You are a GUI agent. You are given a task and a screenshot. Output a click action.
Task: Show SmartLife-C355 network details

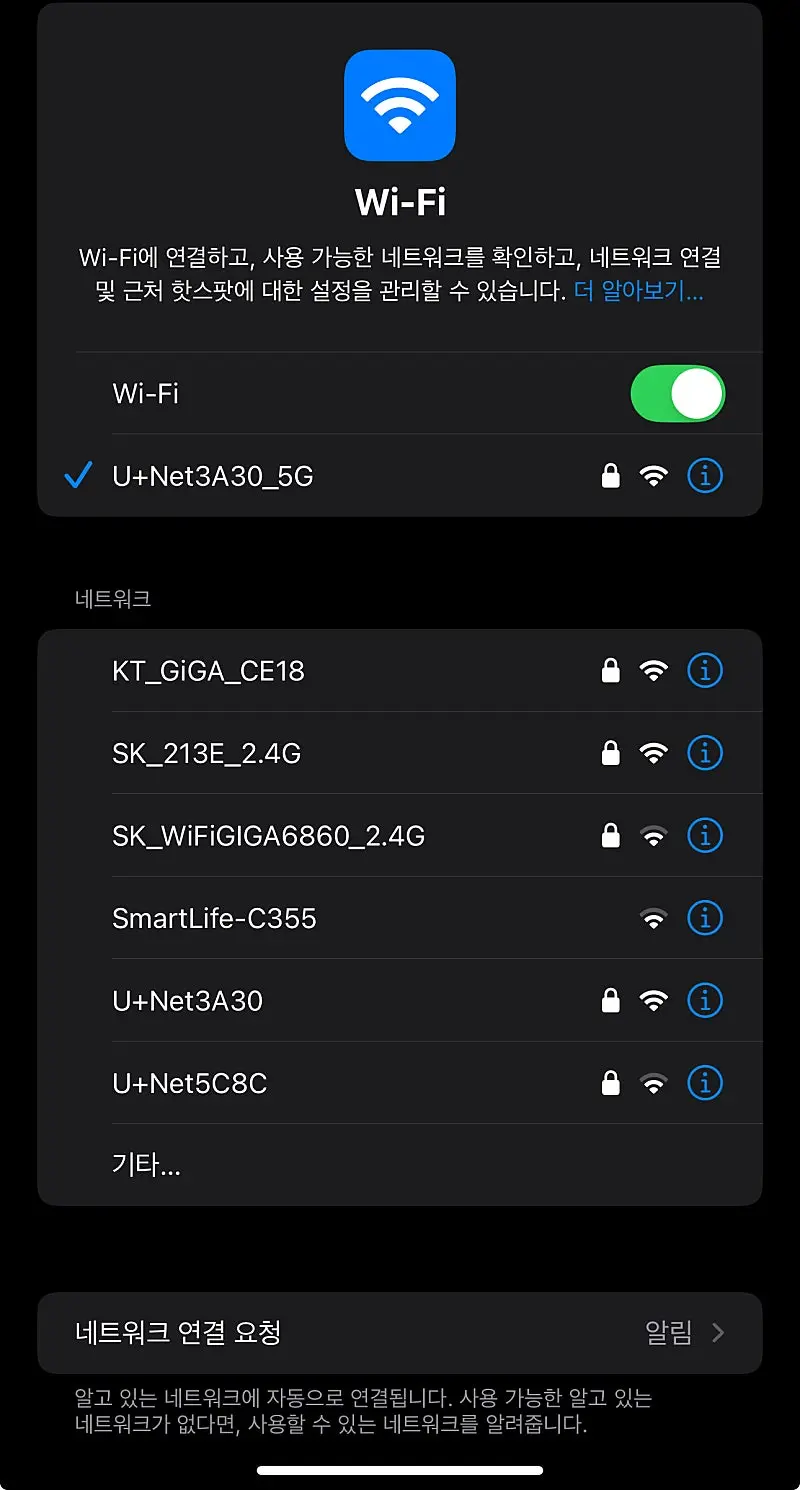point(705,918)
